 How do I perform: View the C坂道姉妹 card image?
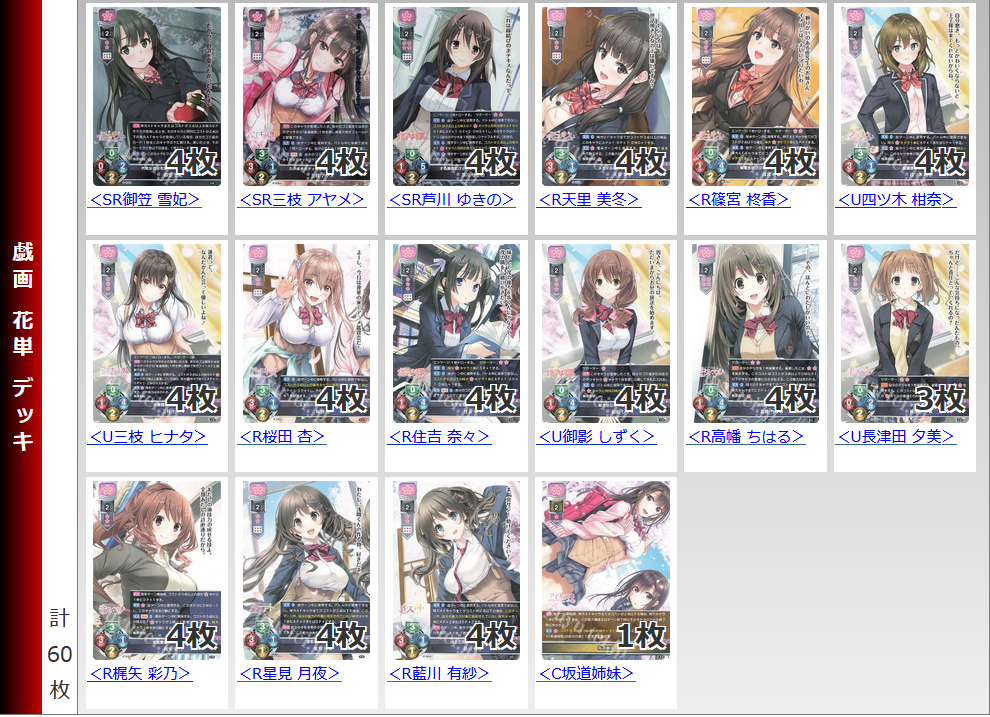[x=606, y=570]
